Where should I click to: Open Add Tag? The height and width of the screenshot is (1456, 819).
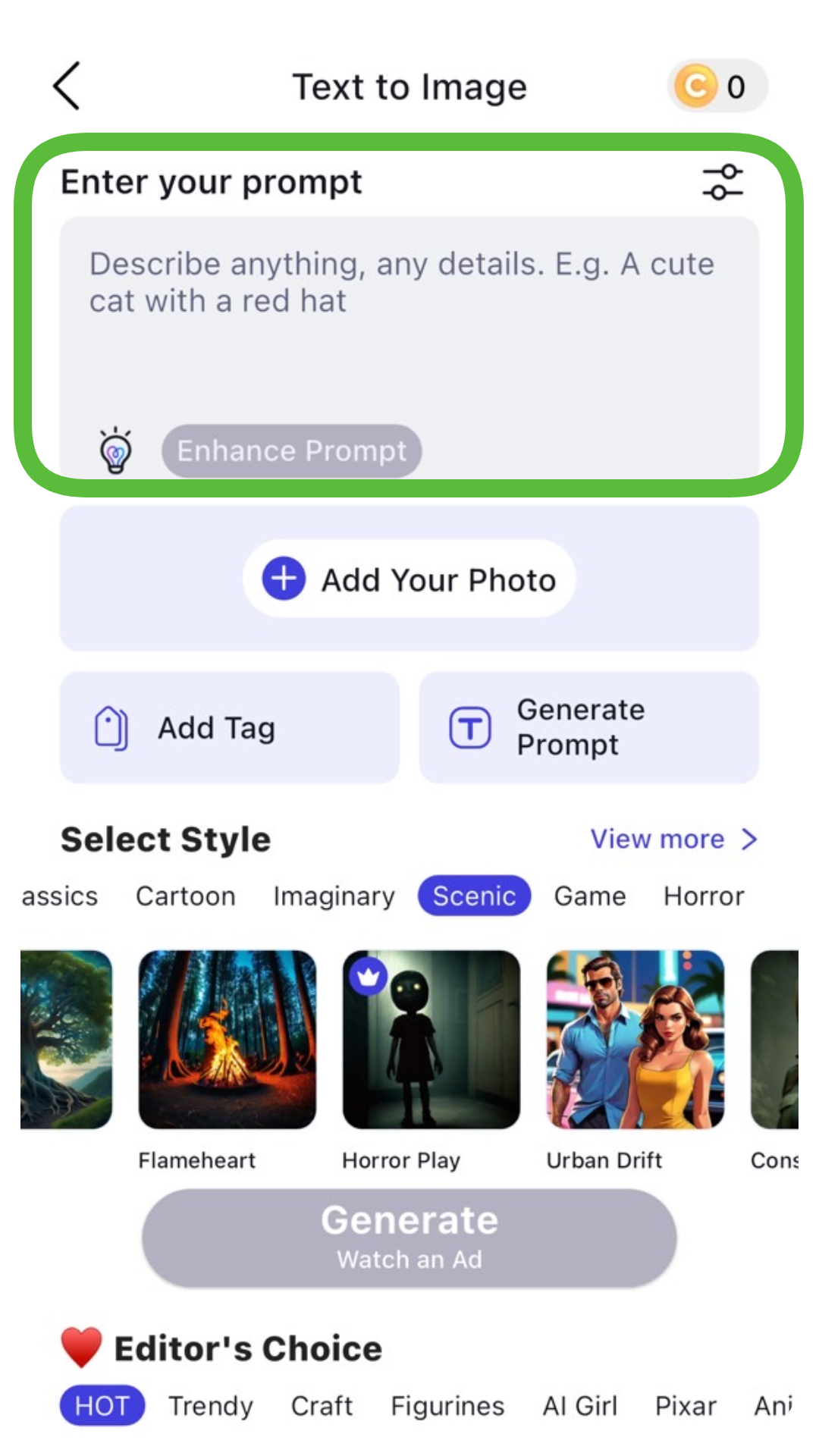coord(229,728)
